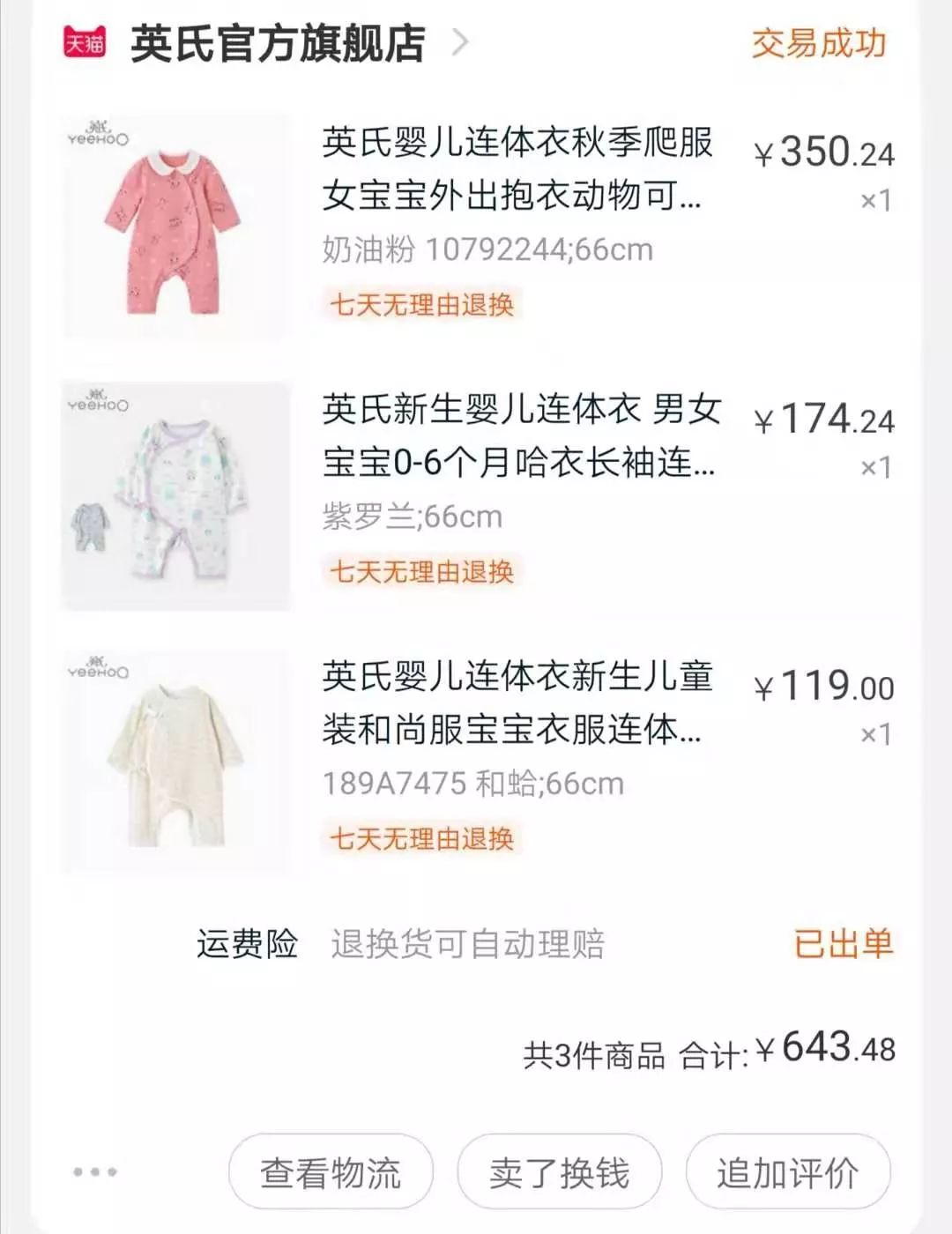Select the 退换货可自动理赔 text entry

click(x=471, y=942)
